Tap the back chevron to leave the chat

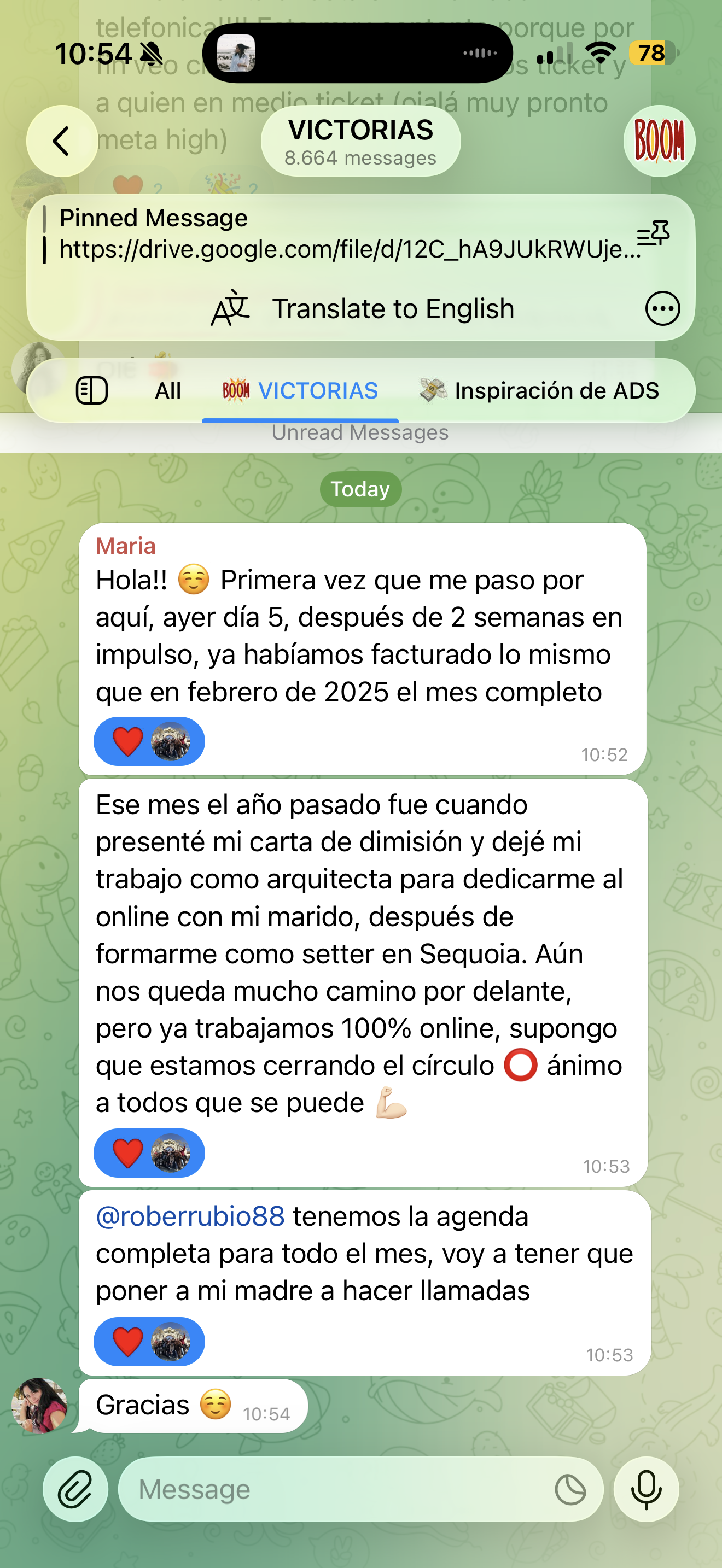pyautogui.click(x=61, y=140)
